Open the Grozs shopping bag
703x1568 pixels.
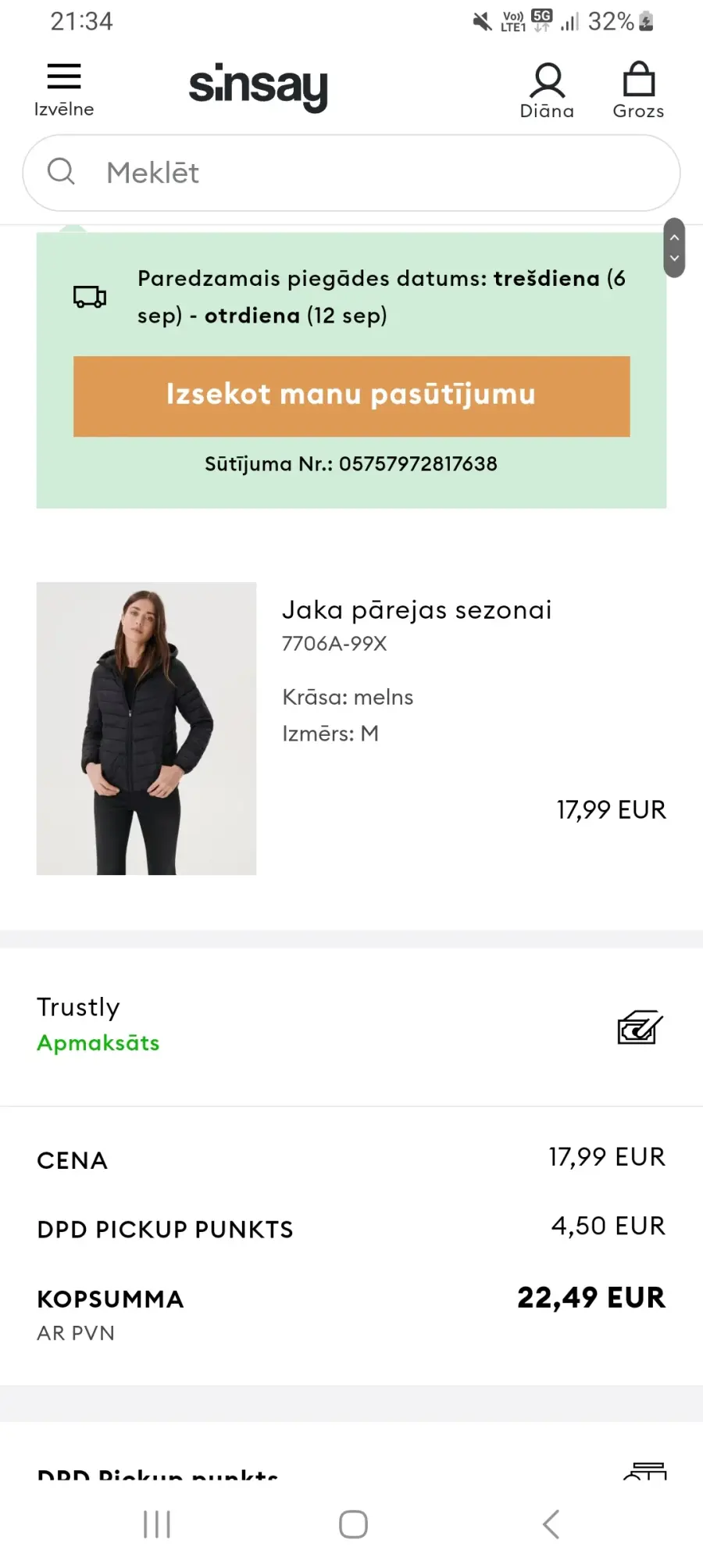638,91
